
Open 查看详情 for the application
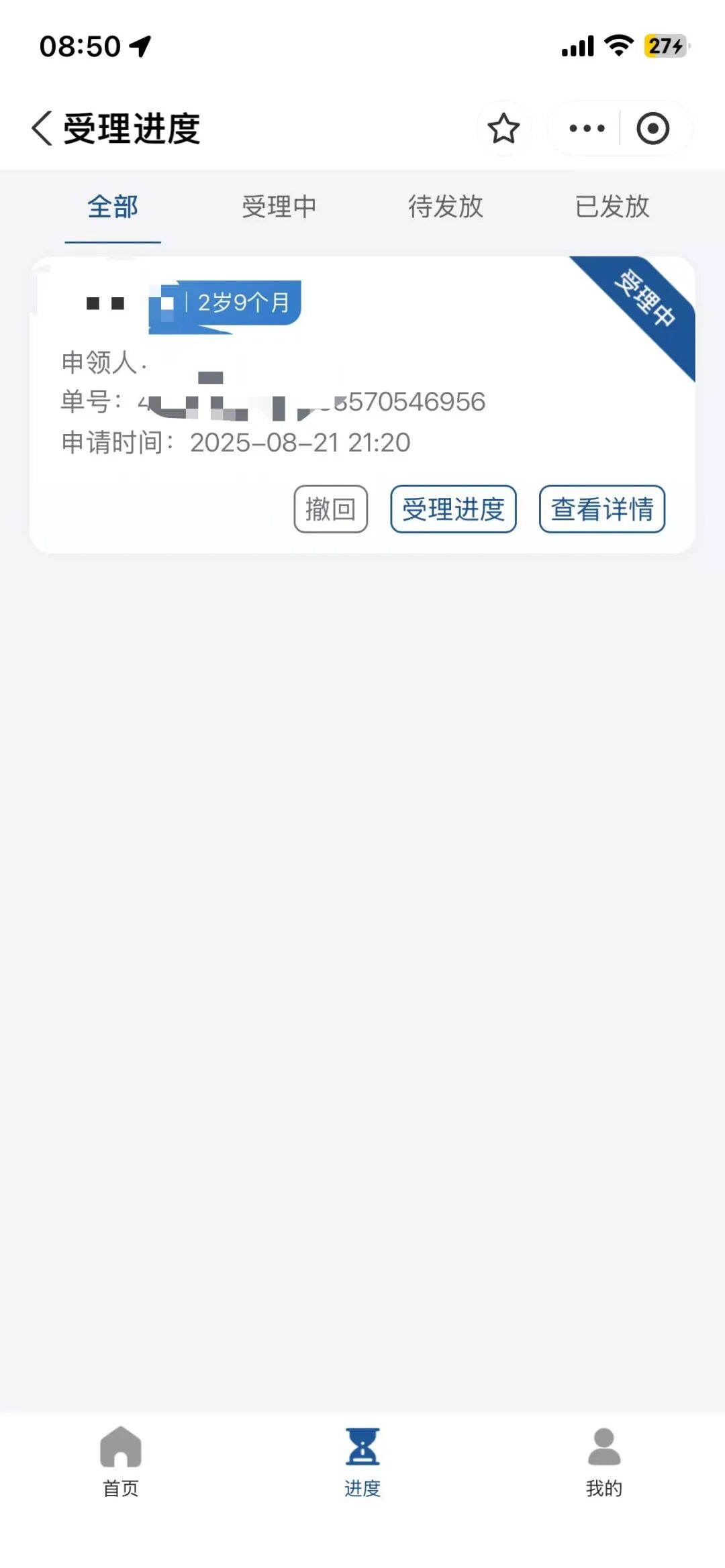pyautogui.click(x=602, y=509)
